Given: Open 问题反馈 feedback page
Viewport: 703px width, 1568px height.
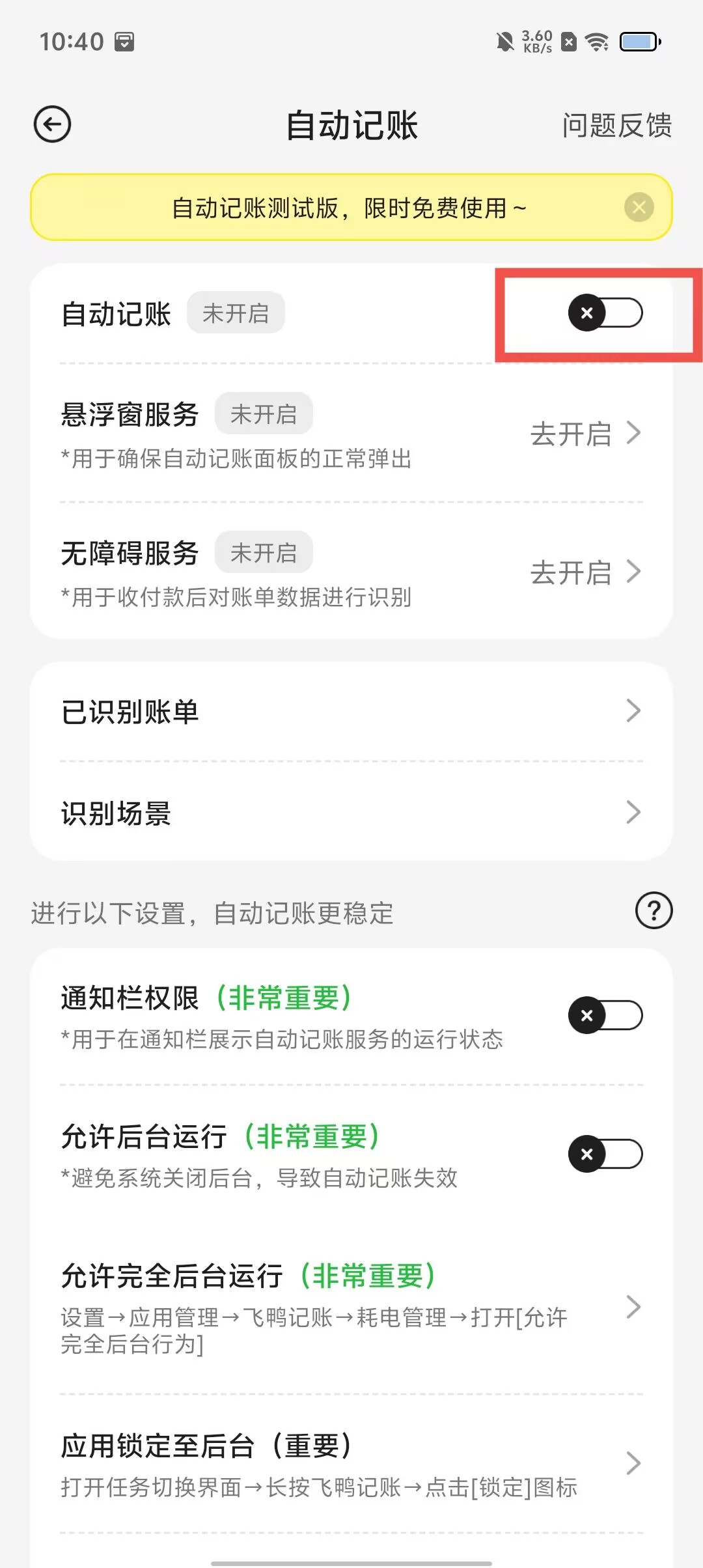Looking at the screenshot, I should (x=616, y=125).
